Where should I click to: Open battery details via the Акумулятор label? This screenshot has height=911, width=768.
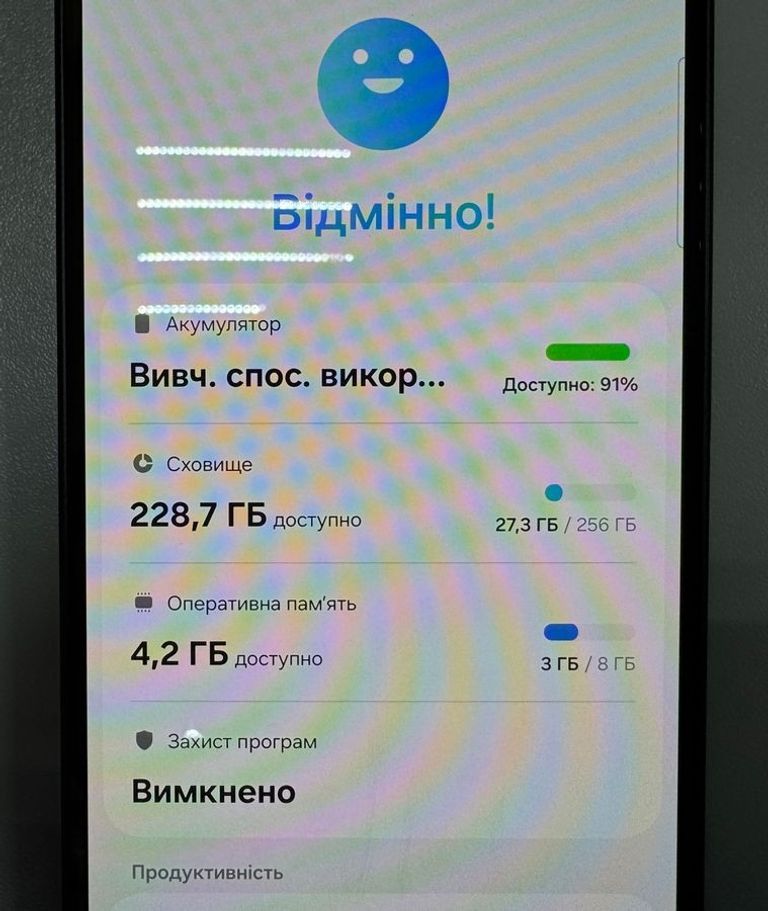coord(222,323)
